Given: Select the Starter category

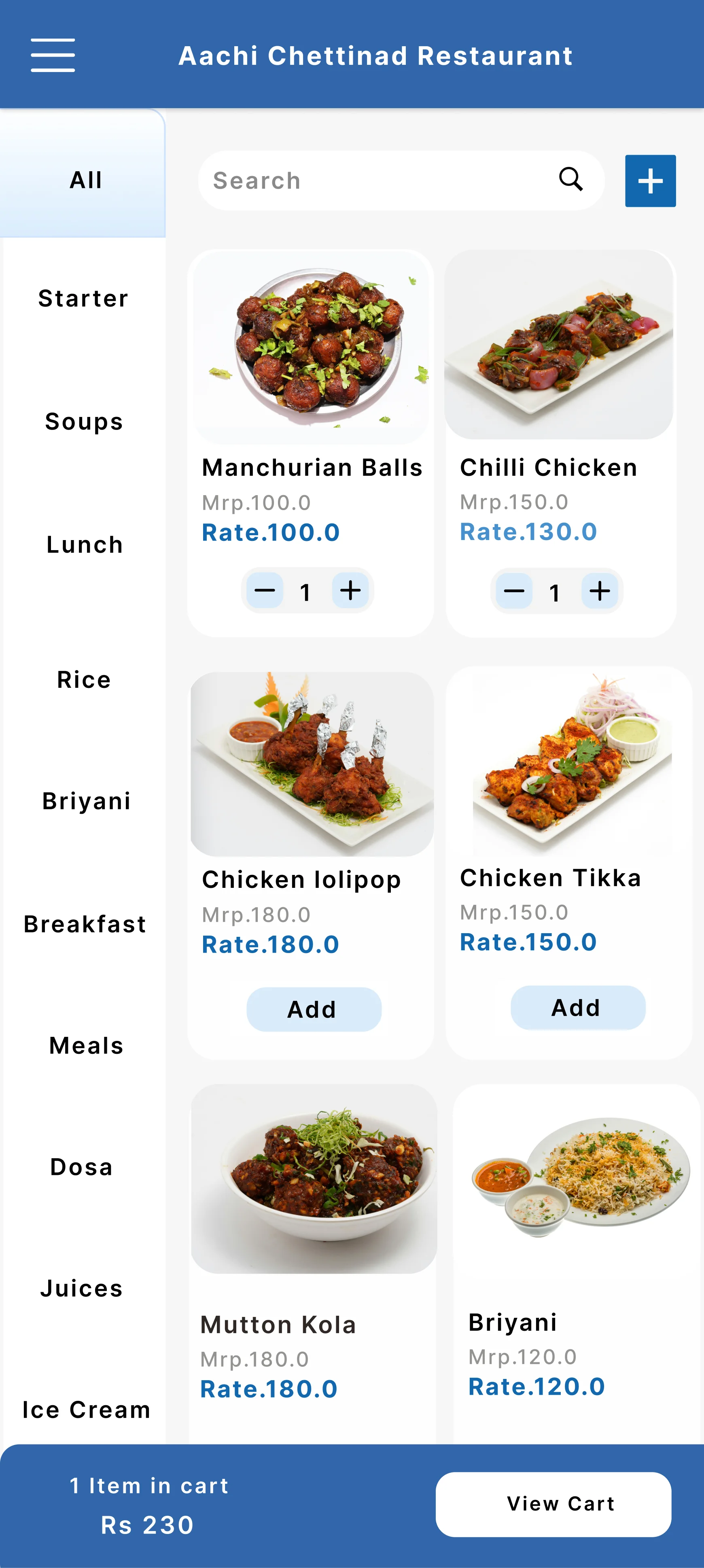Looking at the screenshot, I should pos(83,298).
